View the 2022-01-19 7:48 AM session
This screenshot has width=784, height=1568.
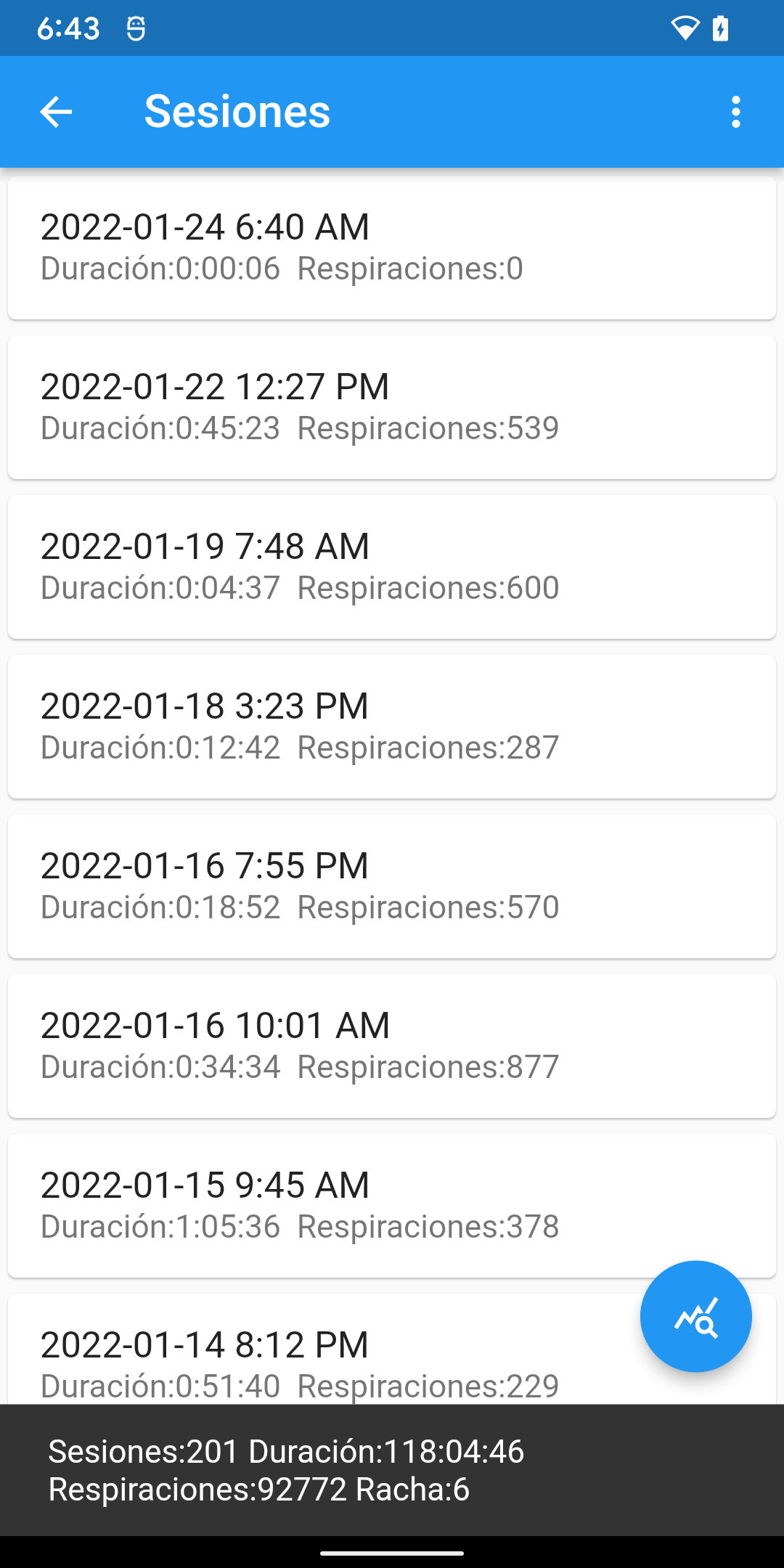point(392,567)
